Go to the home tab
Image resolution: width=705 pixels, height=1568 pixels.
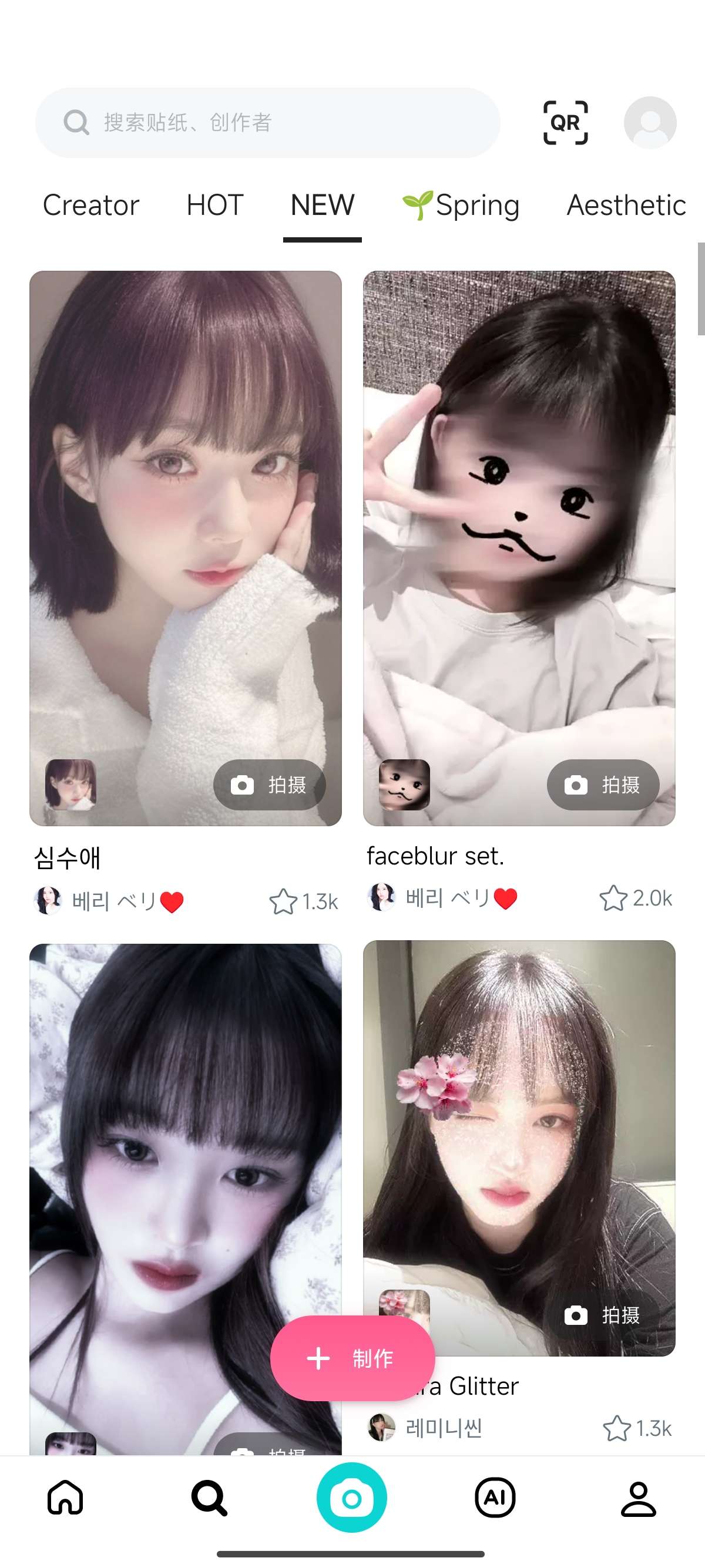(65, 1498)
